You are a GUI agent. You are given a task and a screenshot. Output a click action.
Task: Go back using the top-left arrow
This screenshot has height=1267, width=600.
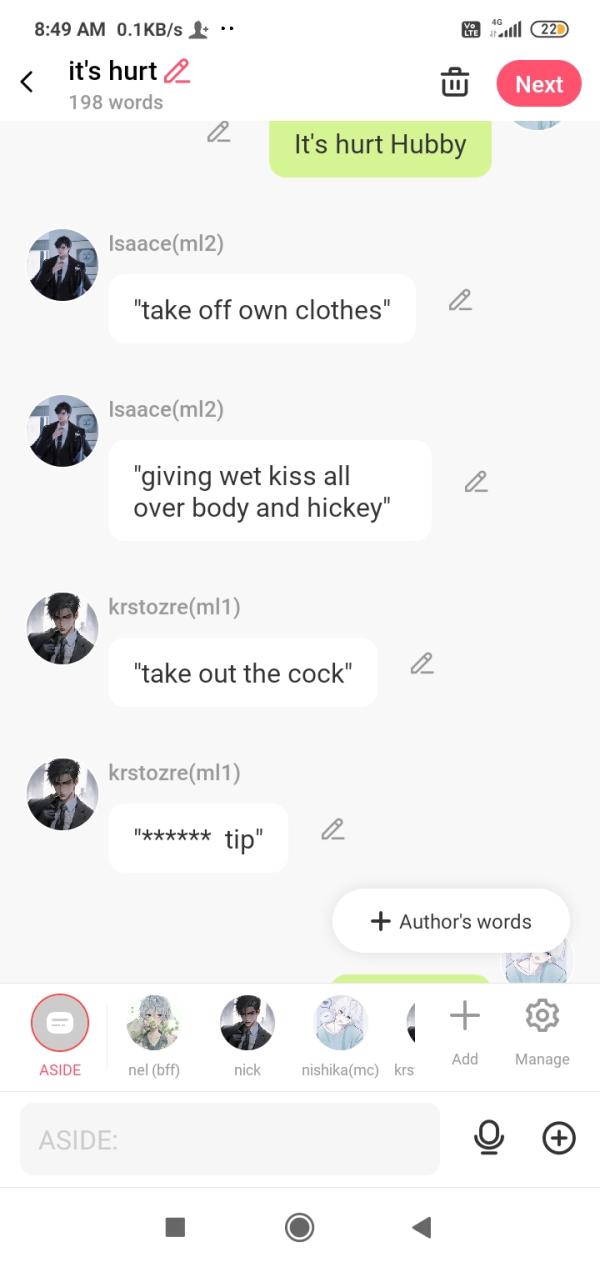[x=28, y=82]
